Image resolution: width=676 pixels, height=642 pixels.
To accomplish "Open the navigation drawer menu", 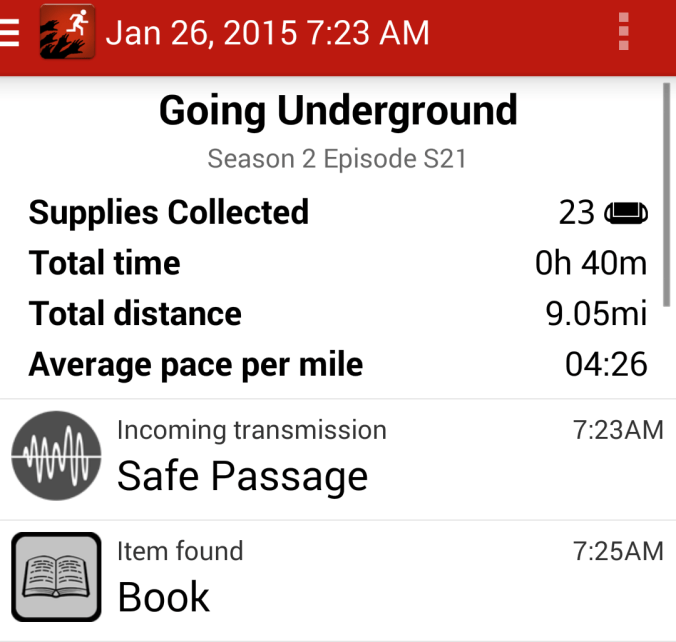I will (x=10, y=32).
